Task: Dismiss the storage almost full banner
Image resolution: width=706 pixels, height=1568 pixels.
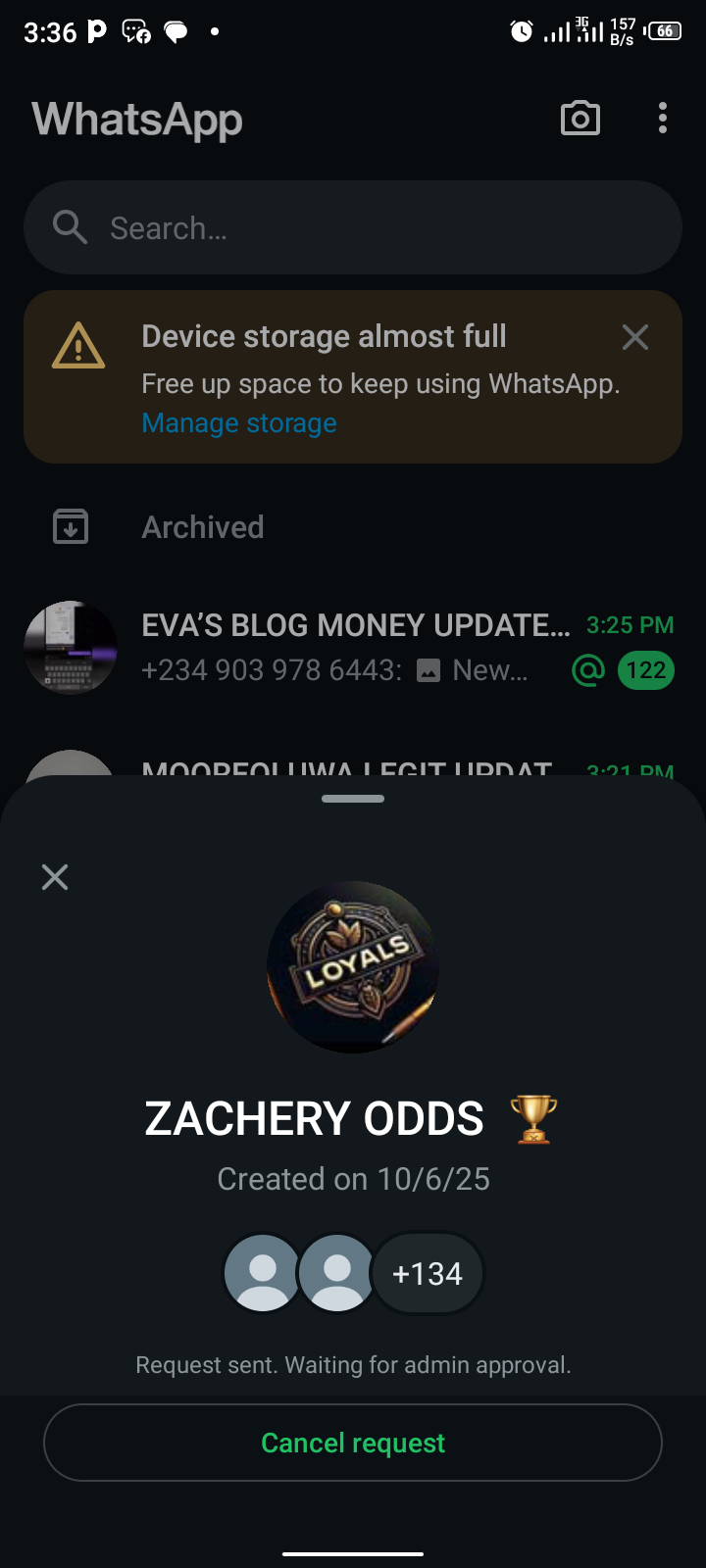Action: coord(635,337)
